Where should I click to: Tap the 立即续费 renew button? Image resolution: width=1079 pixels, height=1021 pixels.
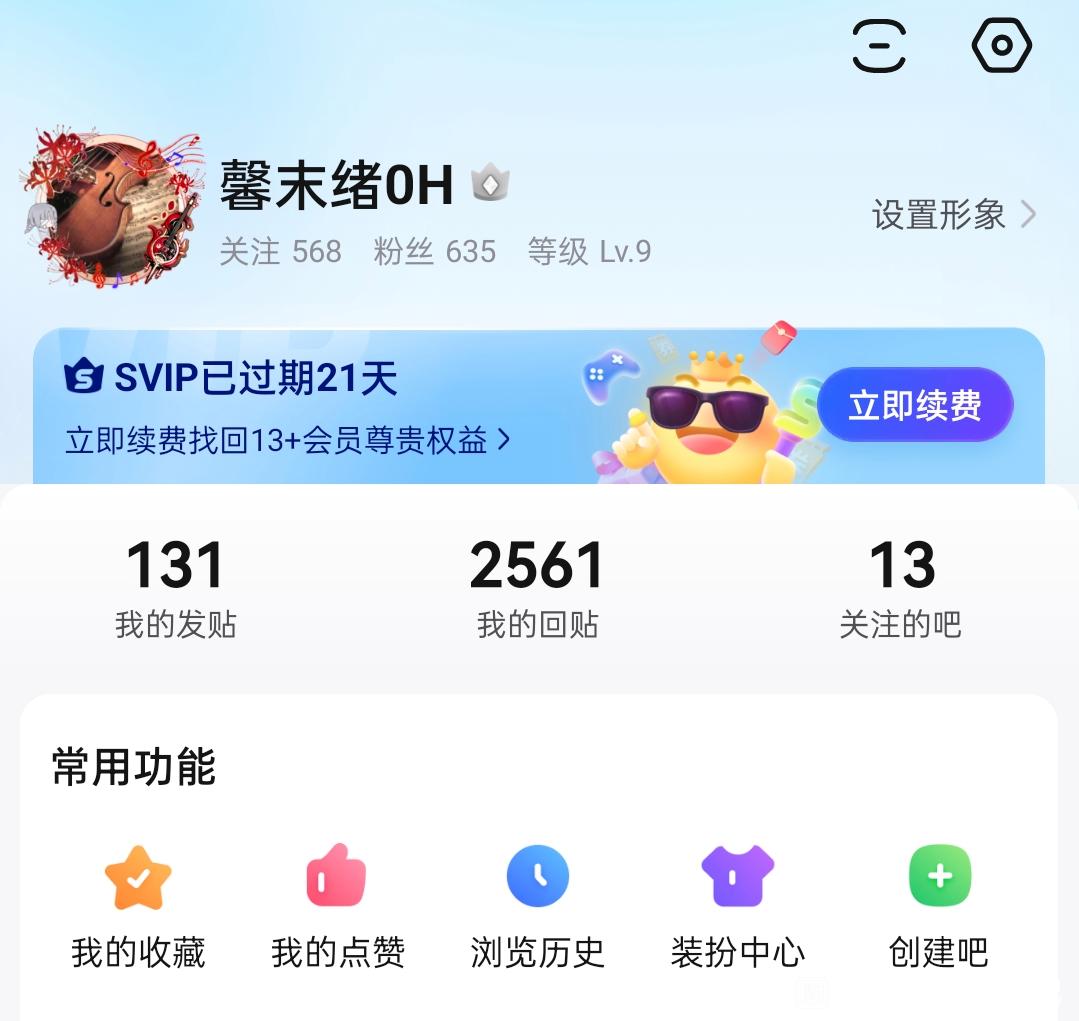(914, 405)
